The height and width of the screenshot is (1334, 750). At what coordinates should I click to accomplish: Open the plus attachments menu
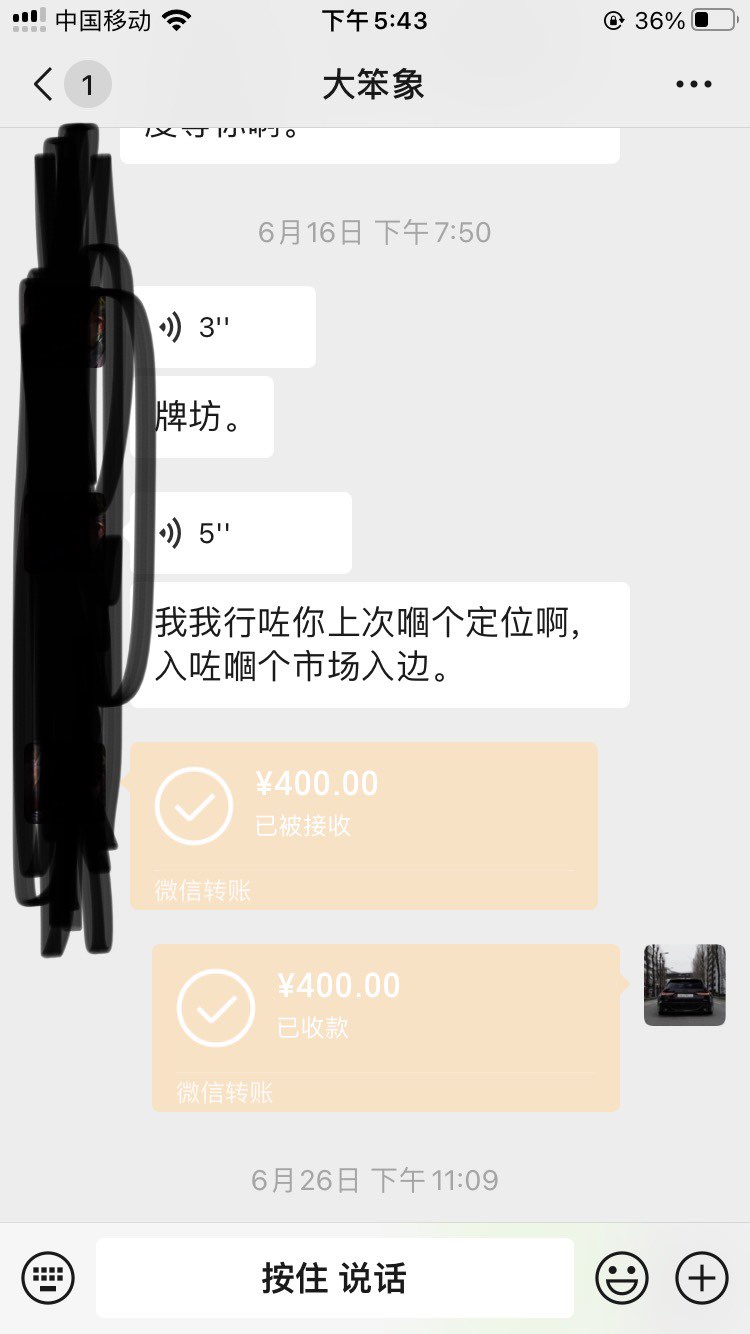[x=702, y=1277]
